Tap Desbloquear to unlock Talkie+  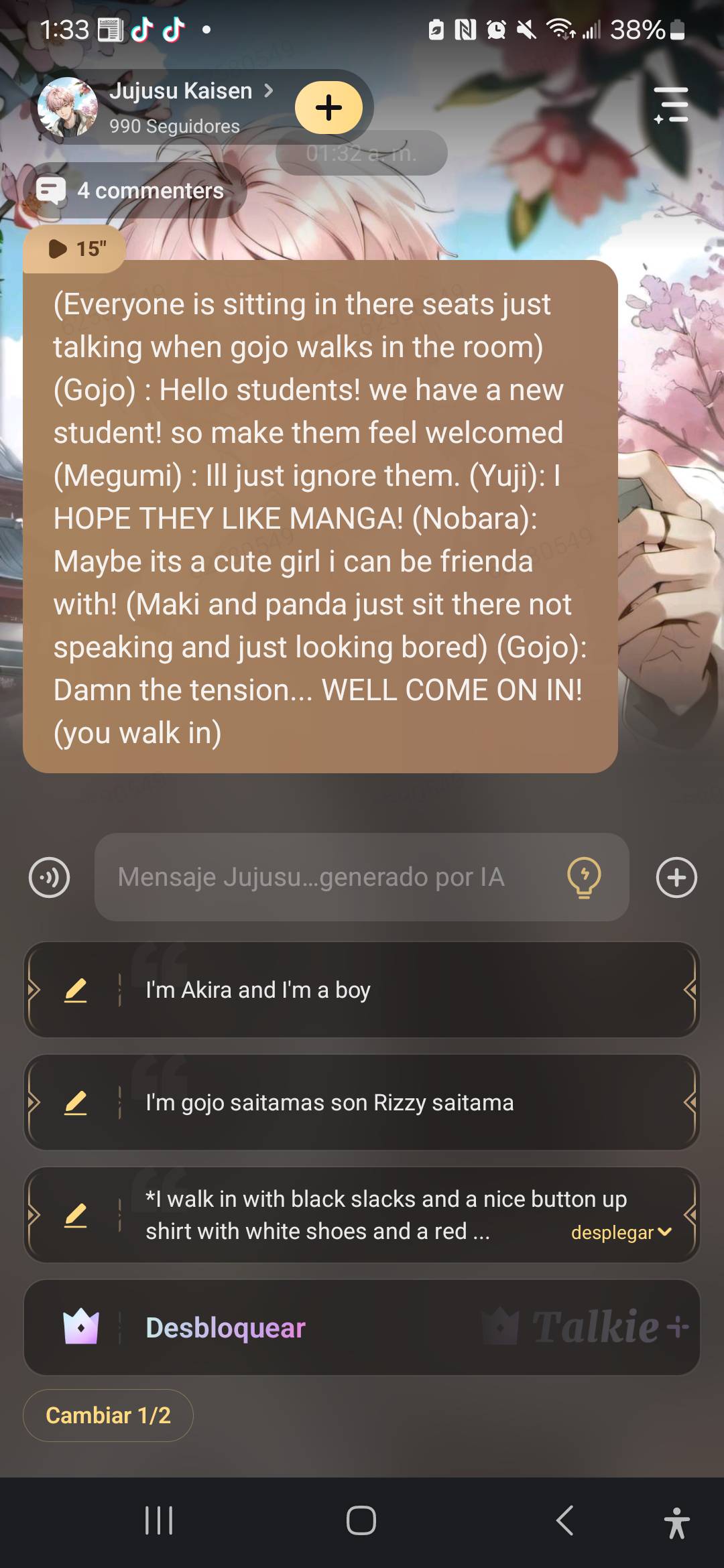coord(225,1327)
